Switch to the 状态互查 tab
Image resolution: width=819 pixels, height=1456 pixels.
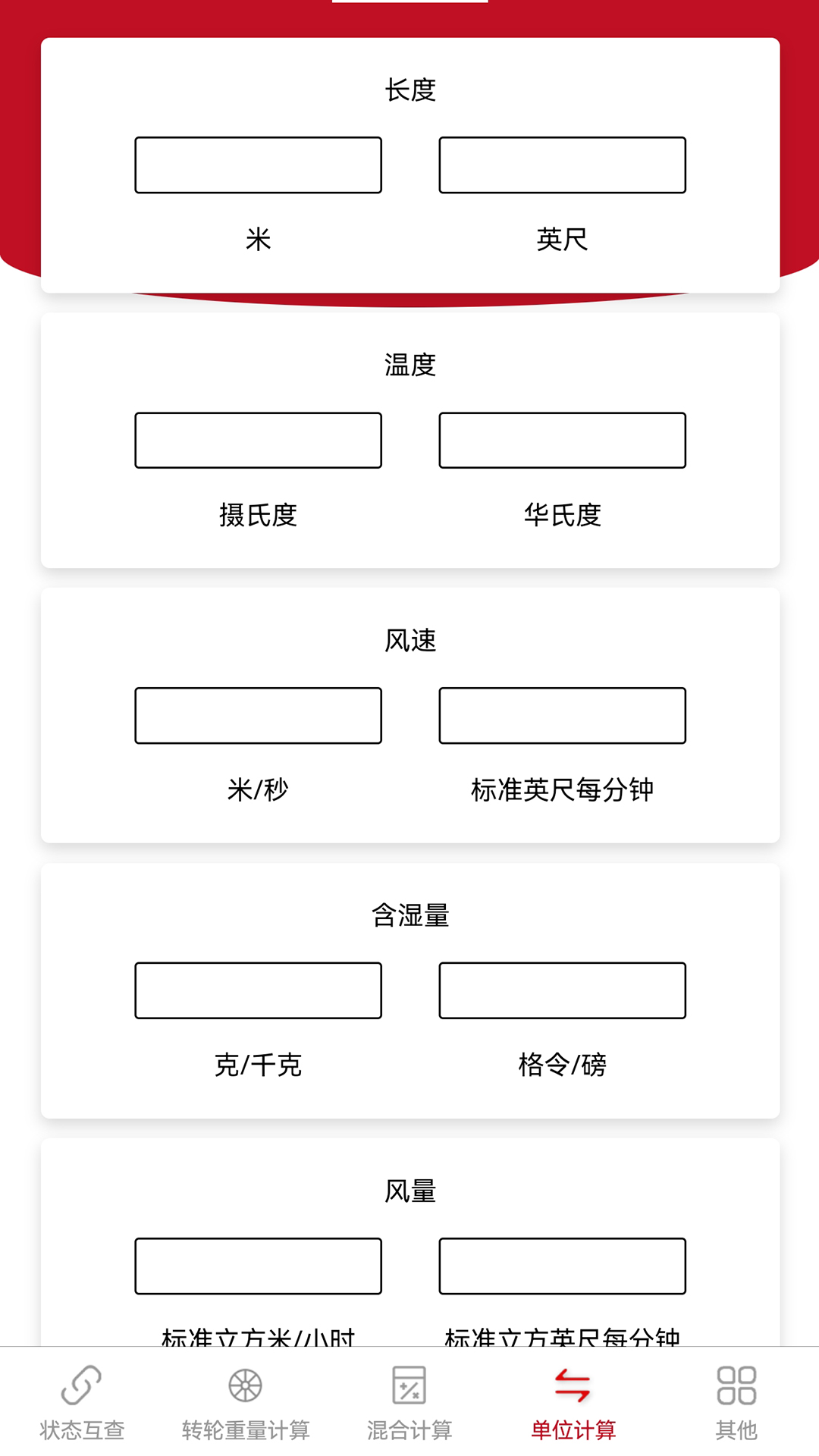pyautogui.click(x=82, y=1403)
